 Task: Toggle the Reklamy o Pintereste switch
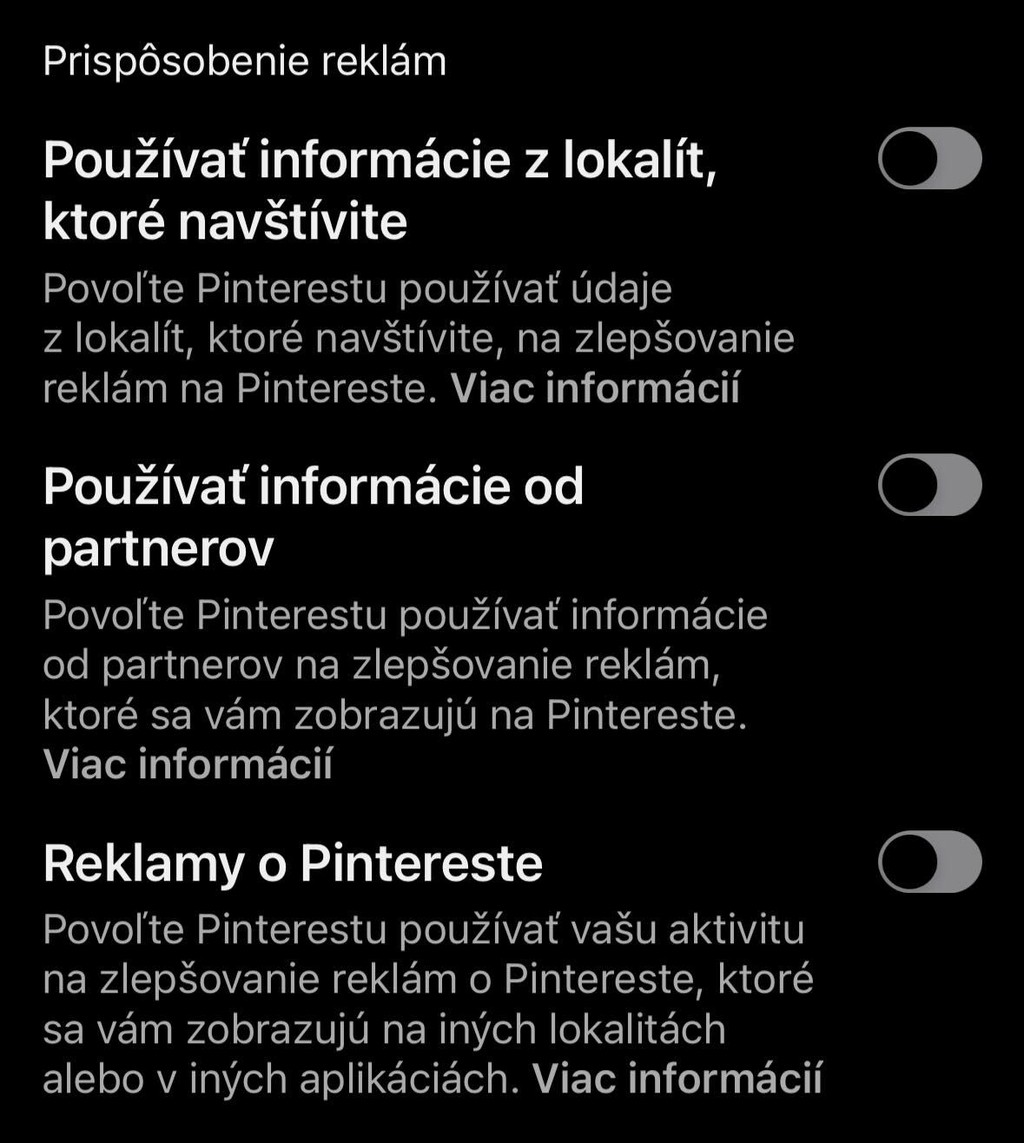coord(929,861)
